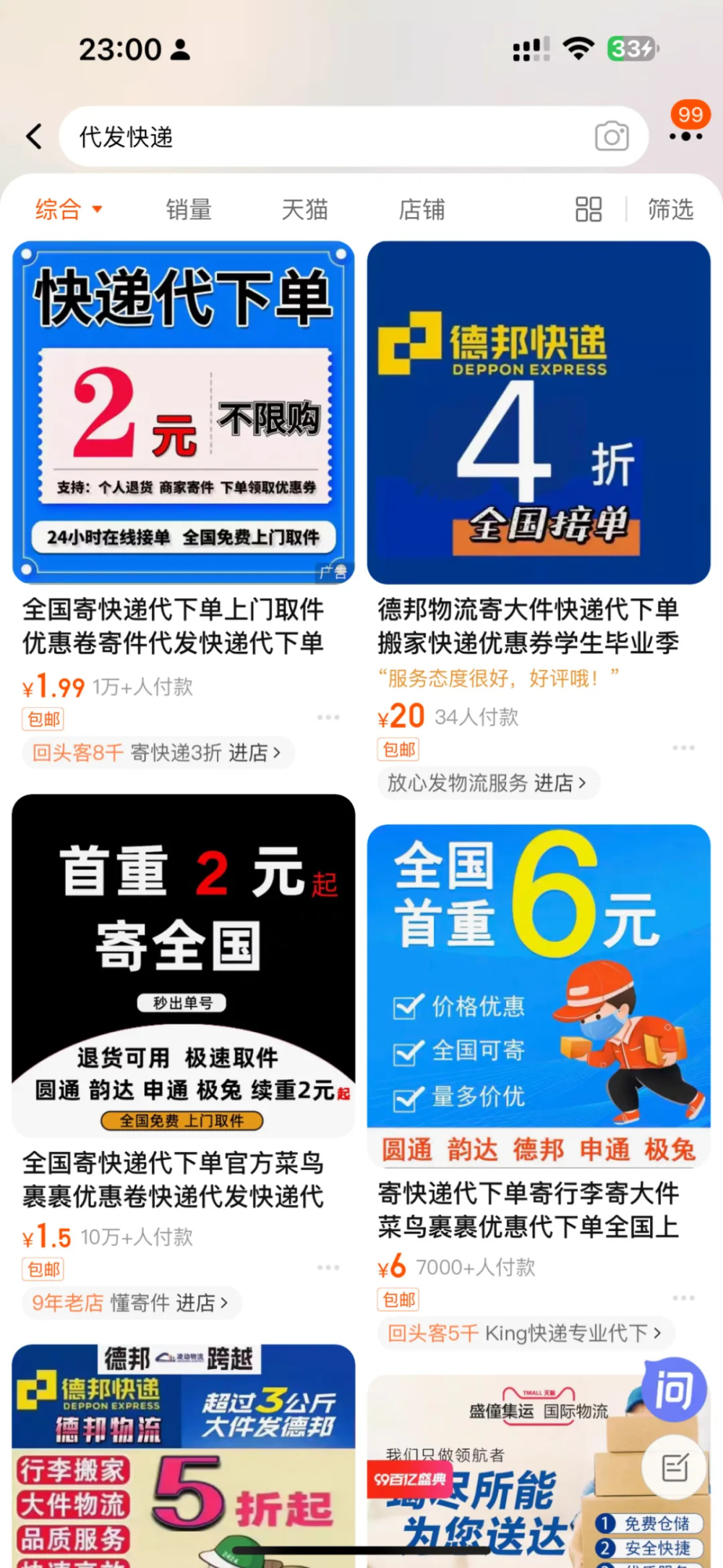Open the floating 问 assistant button
This screenshot has height=1568, width=723.
point(674,1389)
